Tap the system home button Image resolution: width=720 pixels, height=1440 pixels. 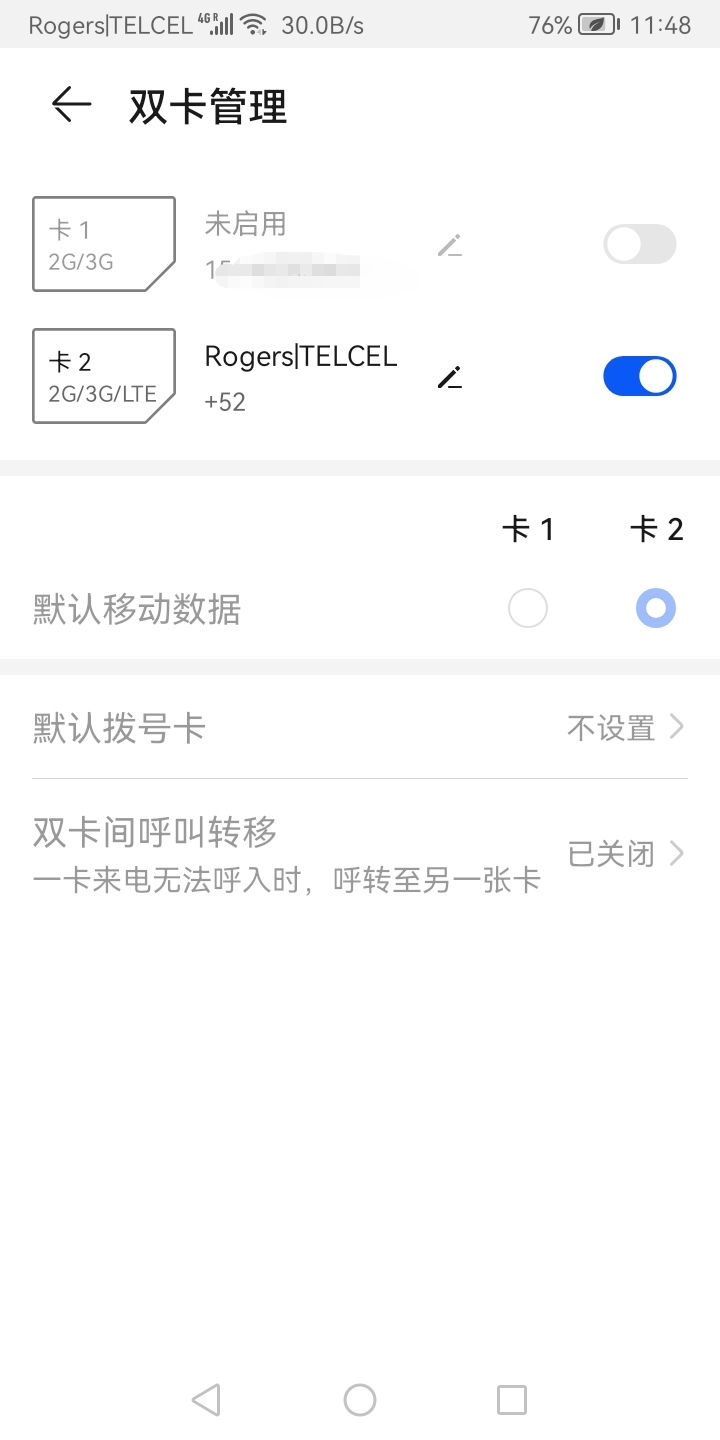click(x=360, y=1400)
